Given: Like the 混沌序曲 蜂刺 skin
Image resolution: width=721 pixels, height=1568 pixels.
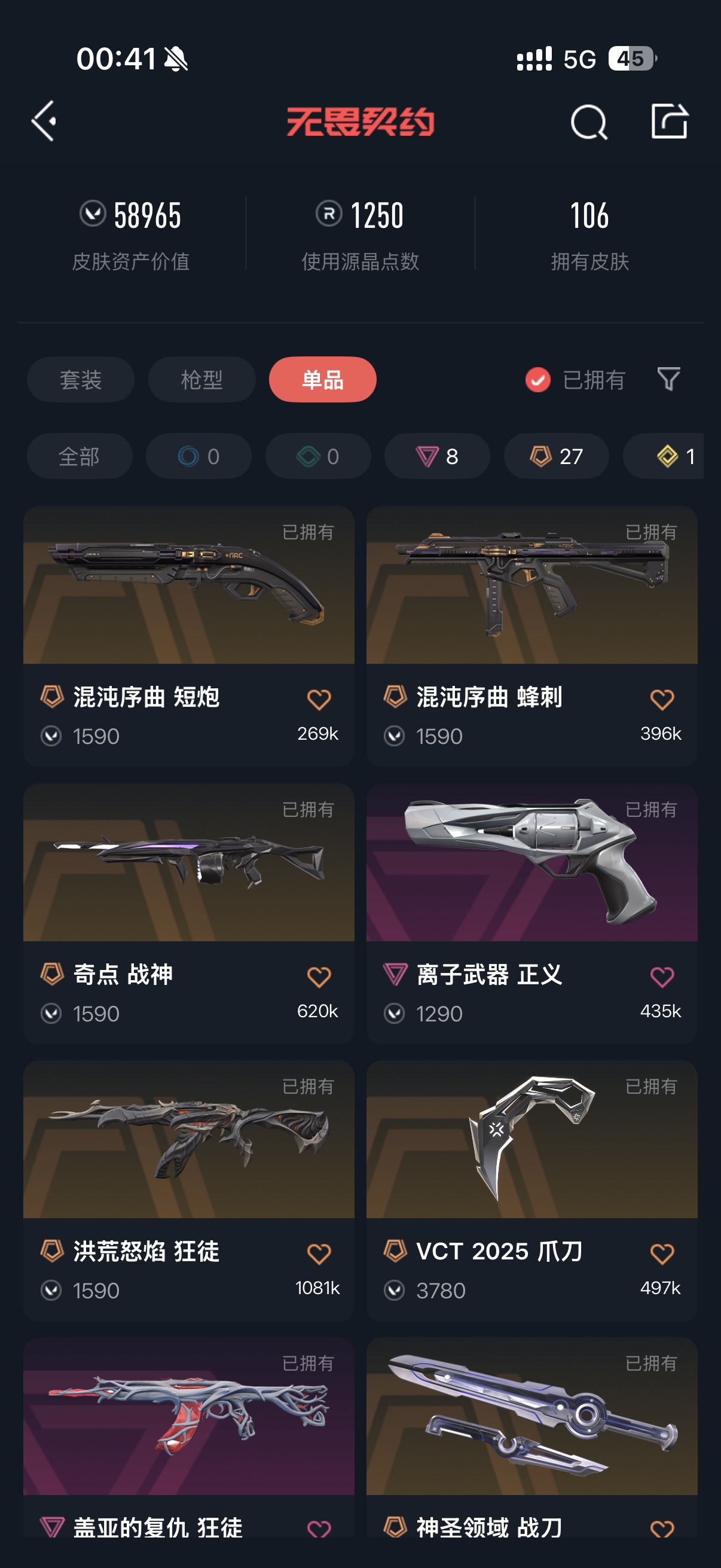Looking at the screenshot, I should pos(662,700).
